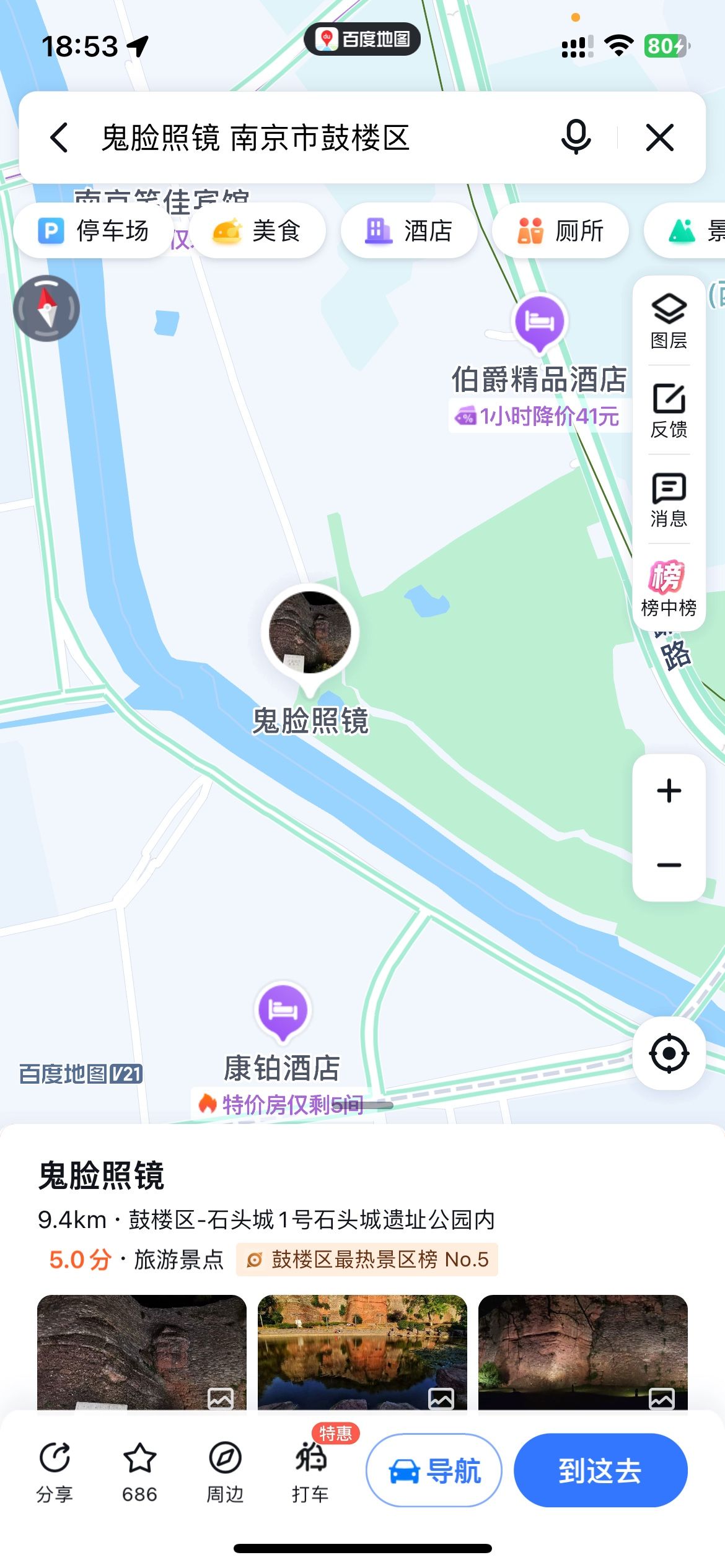The image size is (725, 1568).
Task: Select the 停车场 parking chip
Action: 94,231
